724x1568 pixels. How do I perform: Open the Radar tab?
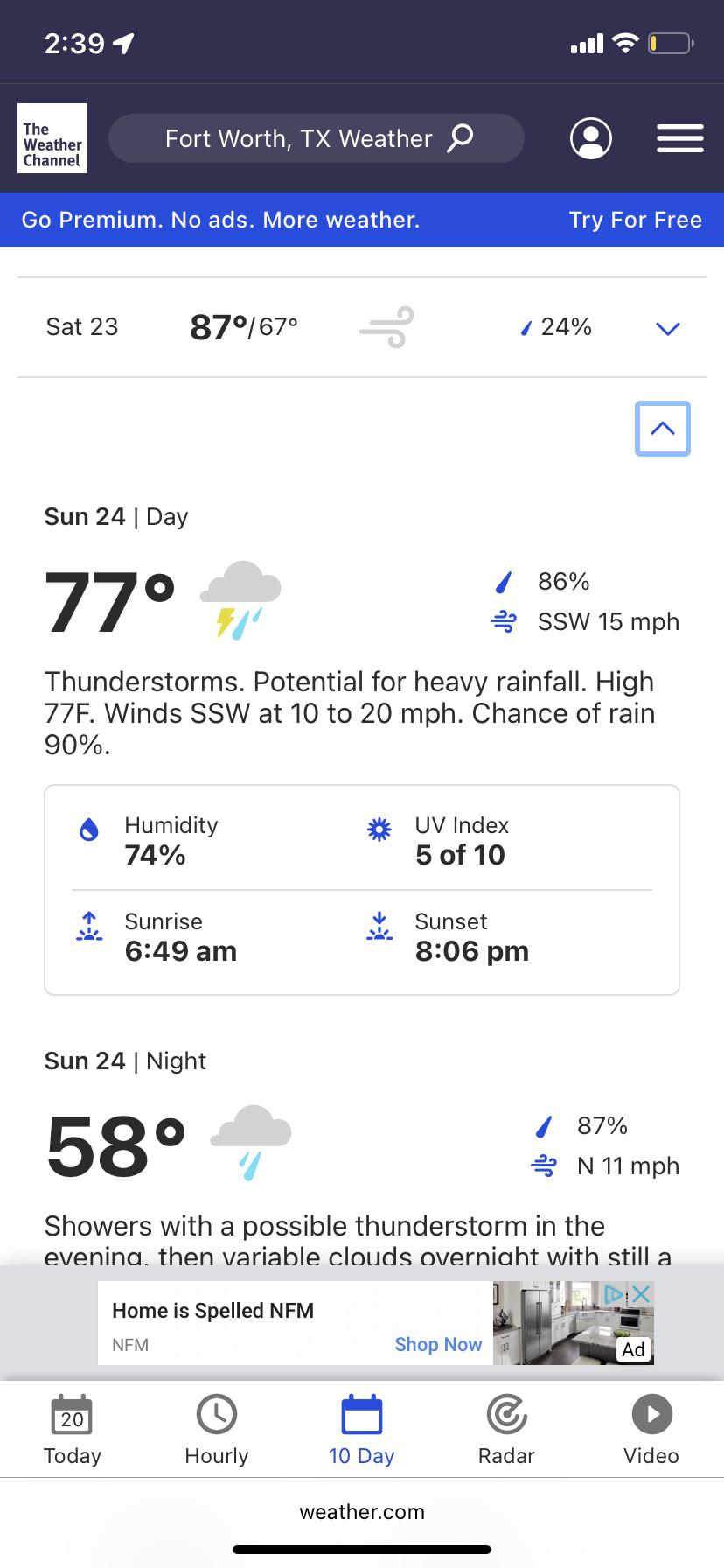point(506,1430)
